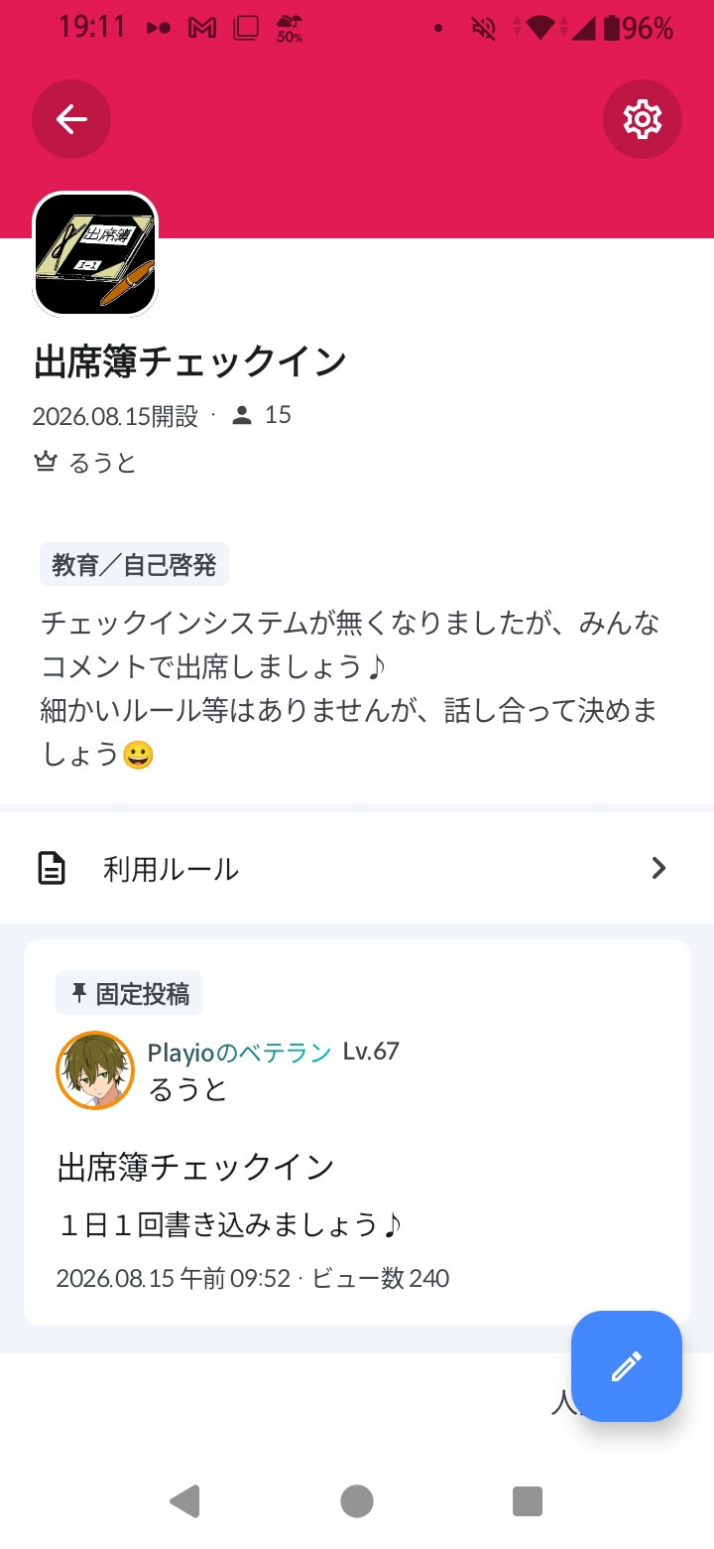Open recent apps from navigation bar
Viewport: 714px width, 1549px height.
527,1500
